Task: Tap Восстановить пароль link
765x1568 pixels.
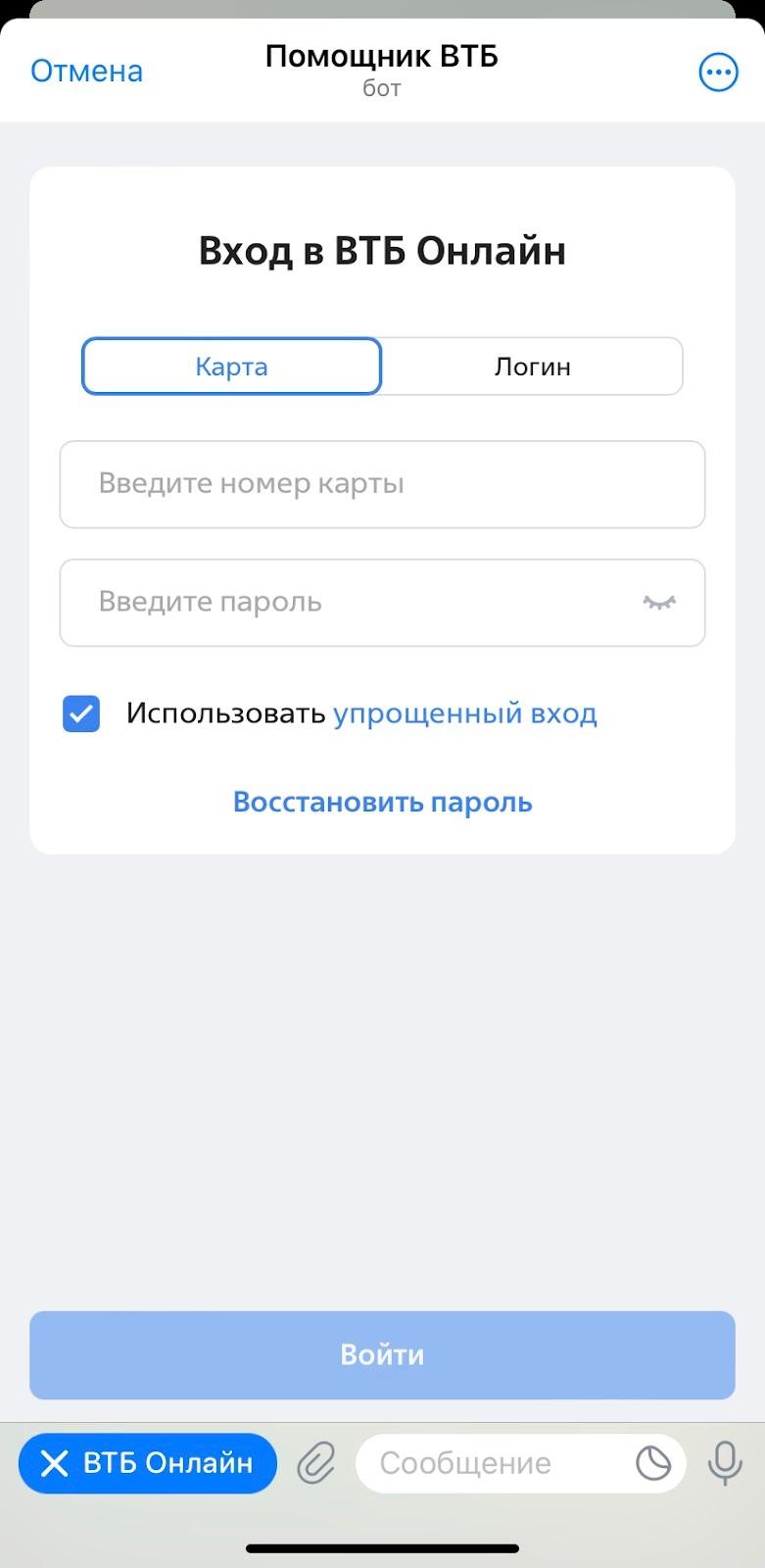Action: click(x=383, y=802)
